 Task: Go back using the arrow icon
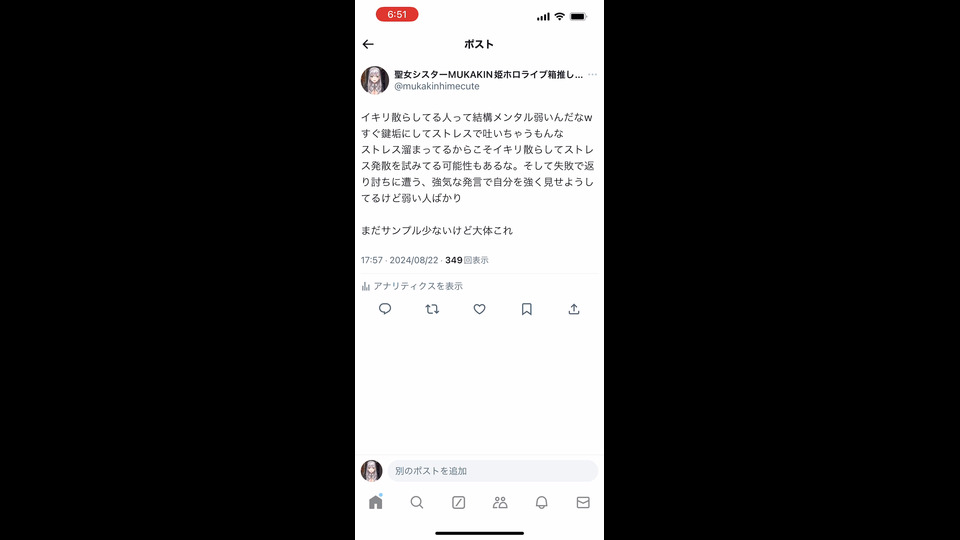coord(368,44)
